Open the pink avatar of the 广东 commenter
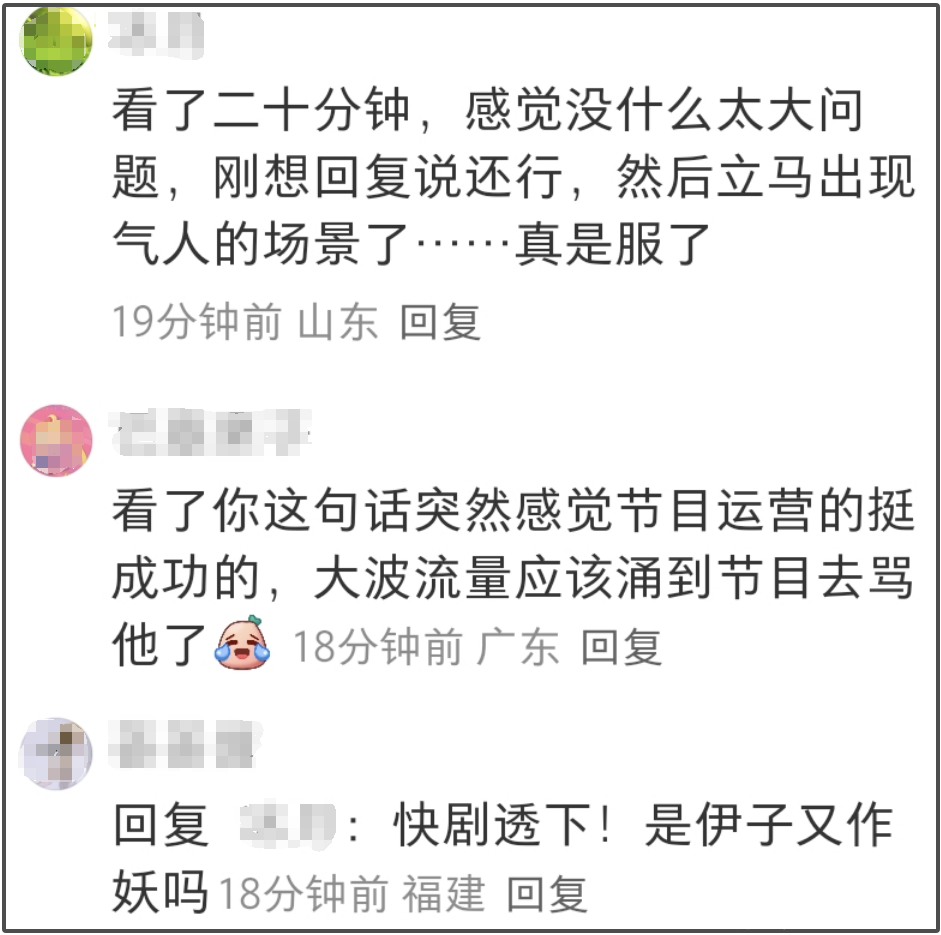The image size is (941, 935). point(56,440)
